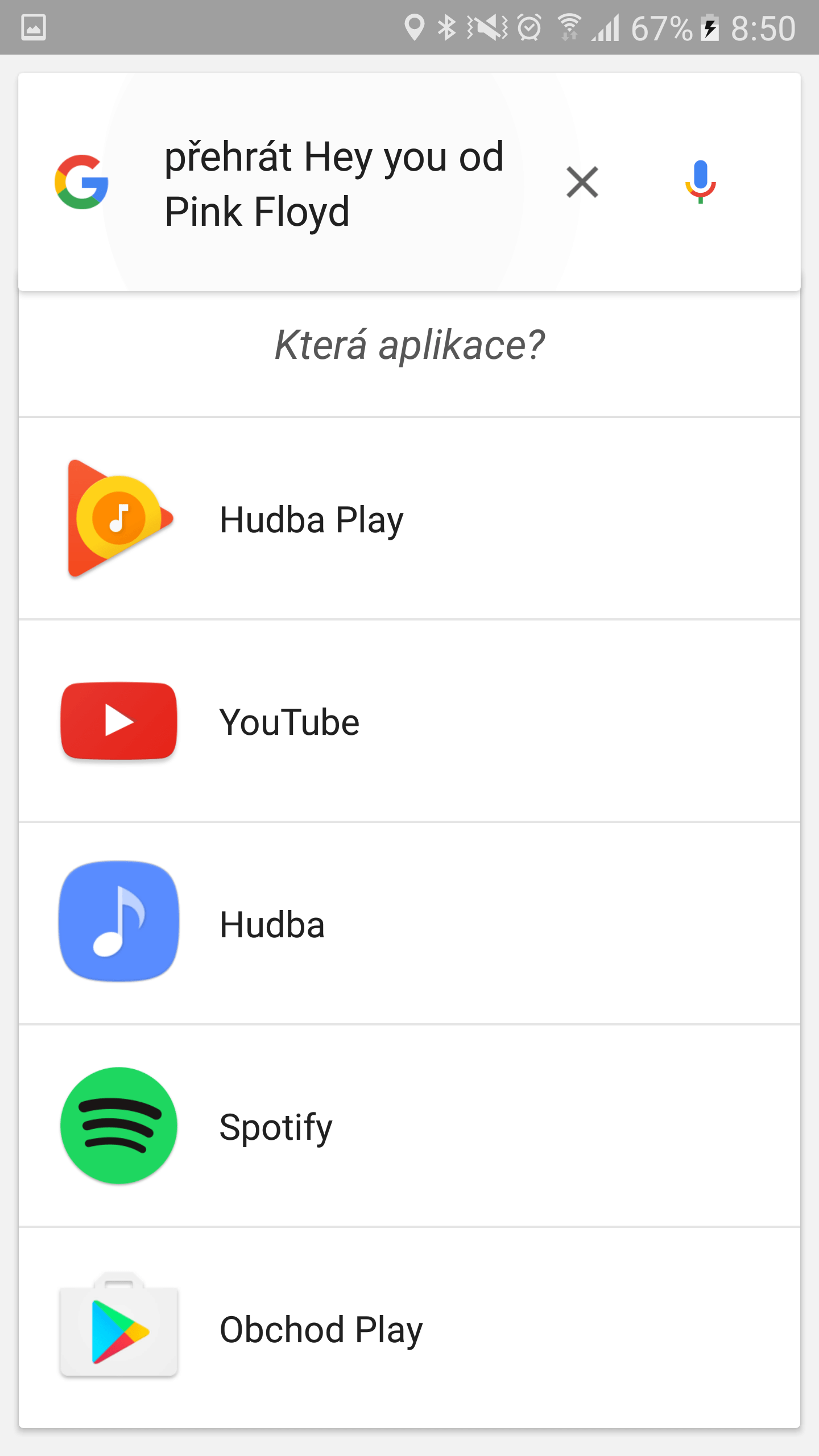Image resolution: width=819 pixels, height=1456 pixels.
Task: Start voice search with the microphone
Action: 700,181
